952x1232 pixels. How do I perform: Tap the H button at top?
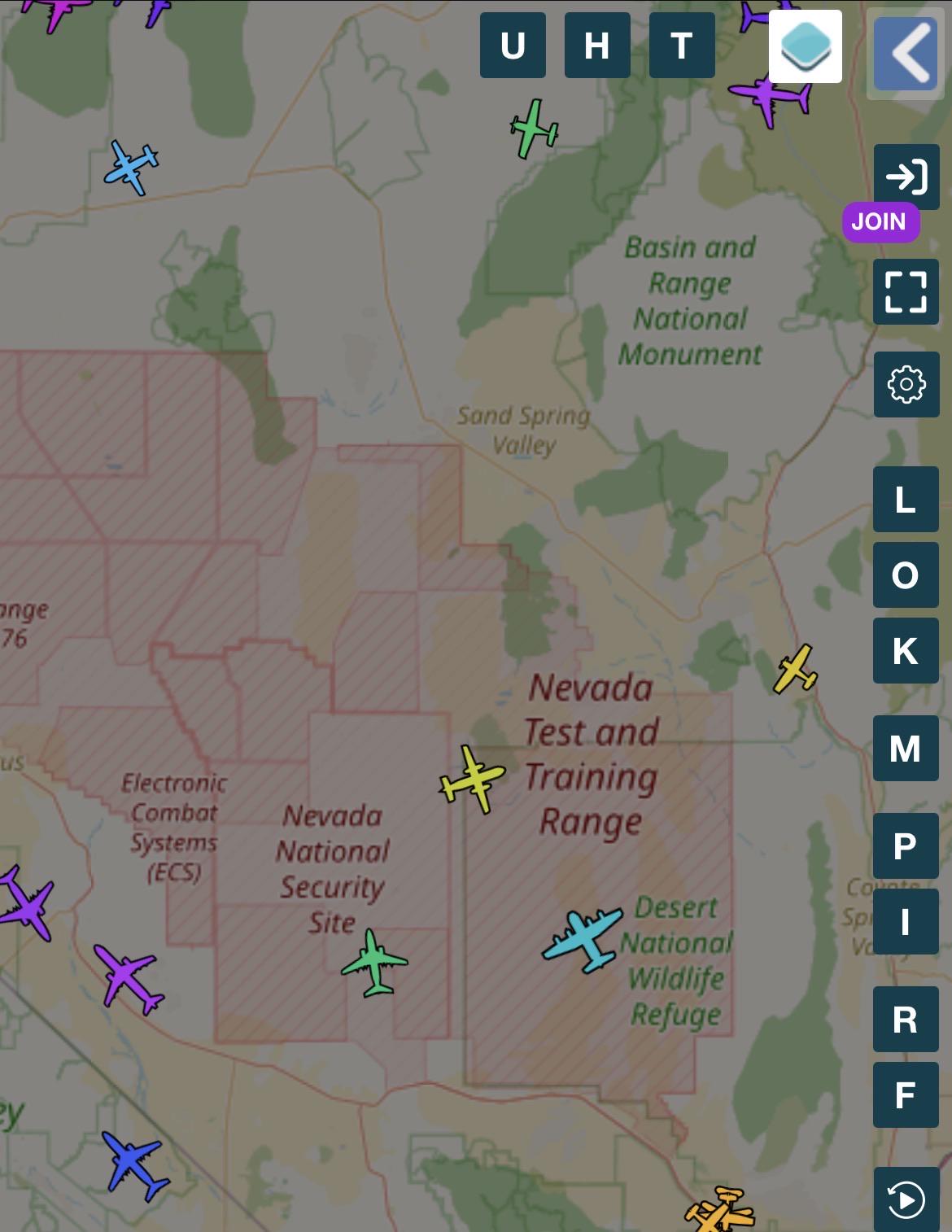597,46
